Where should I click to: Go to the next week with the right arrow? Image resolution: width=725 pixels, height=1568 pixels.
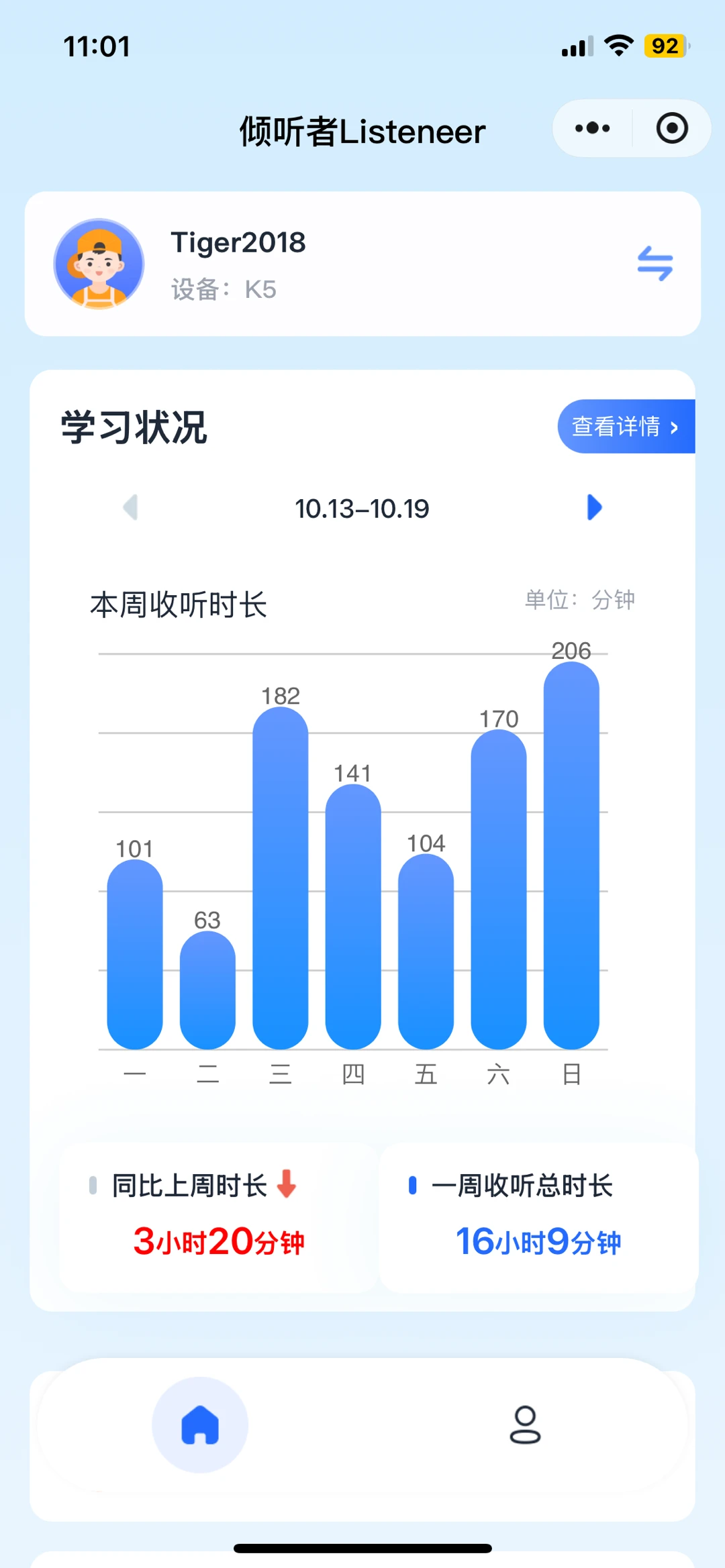(594, 507)
